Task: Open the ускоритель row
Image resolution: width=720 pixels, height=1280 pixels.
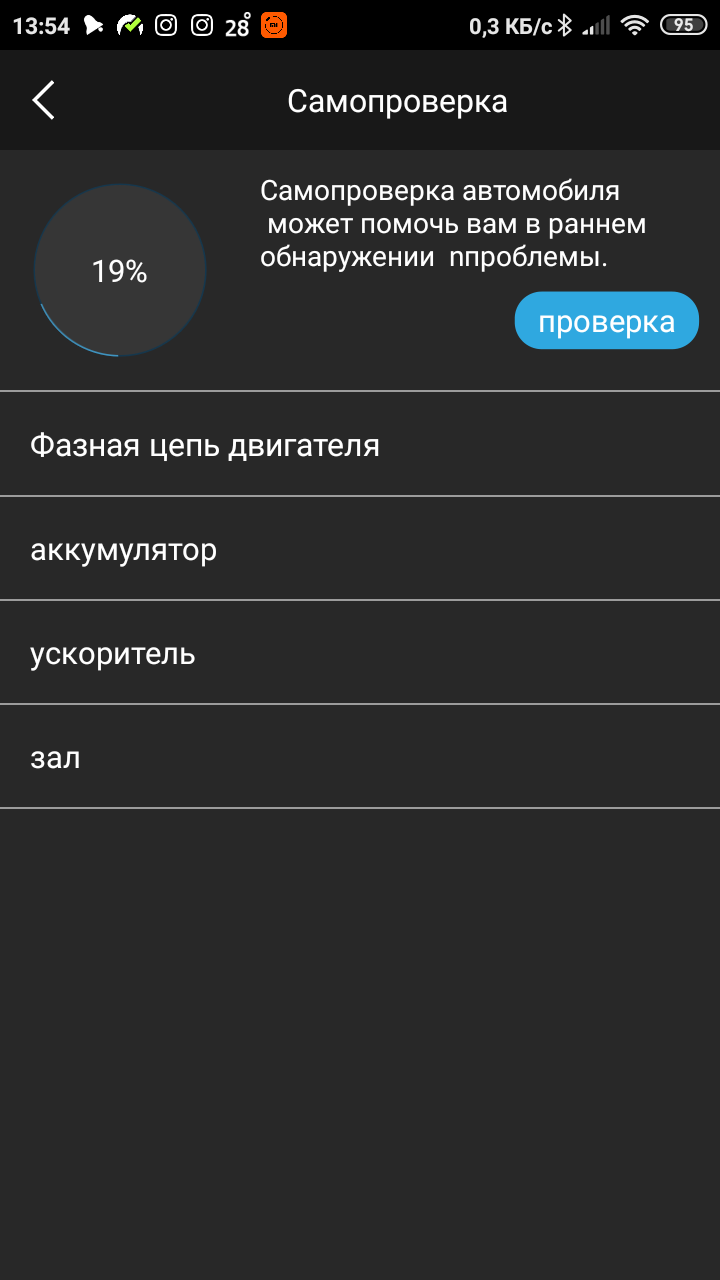Action: coord(360,653)
